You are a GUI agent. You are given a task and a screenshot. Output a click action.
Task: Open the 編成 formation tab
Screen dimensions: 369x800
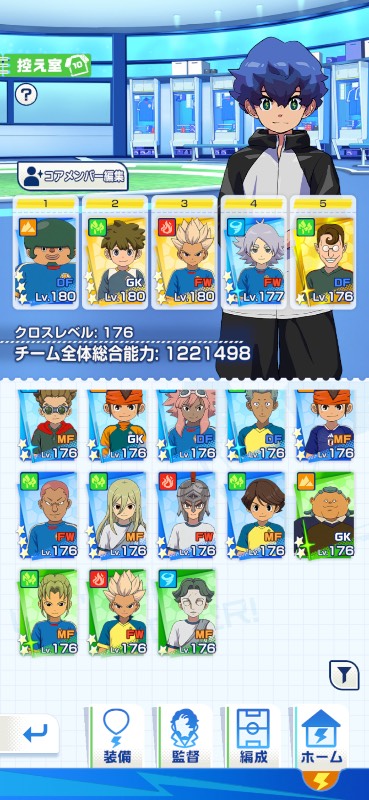tap(253, 736)
